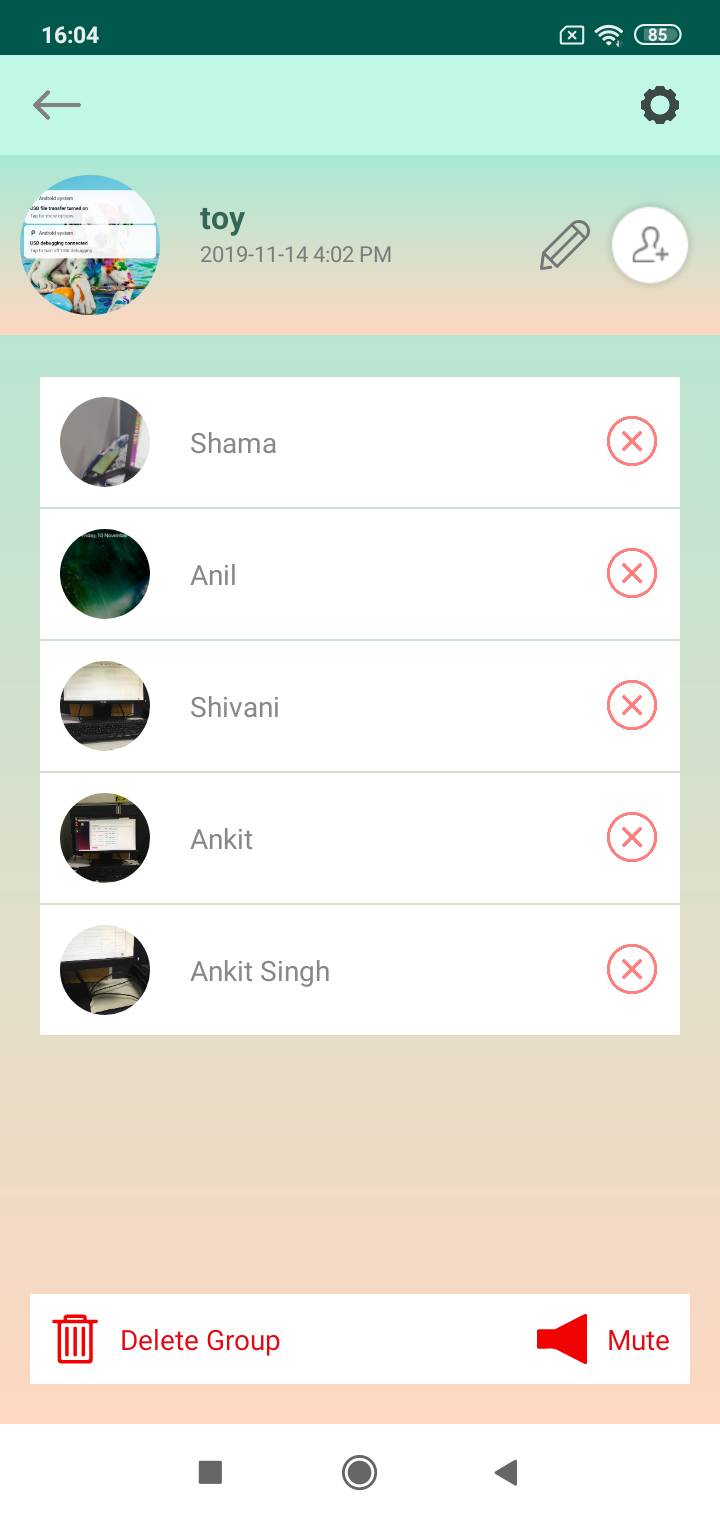The width and height of the screenshot is (720, 1520).
Task: Open recent apps from navigation bar
Action: coord(210,1472)
